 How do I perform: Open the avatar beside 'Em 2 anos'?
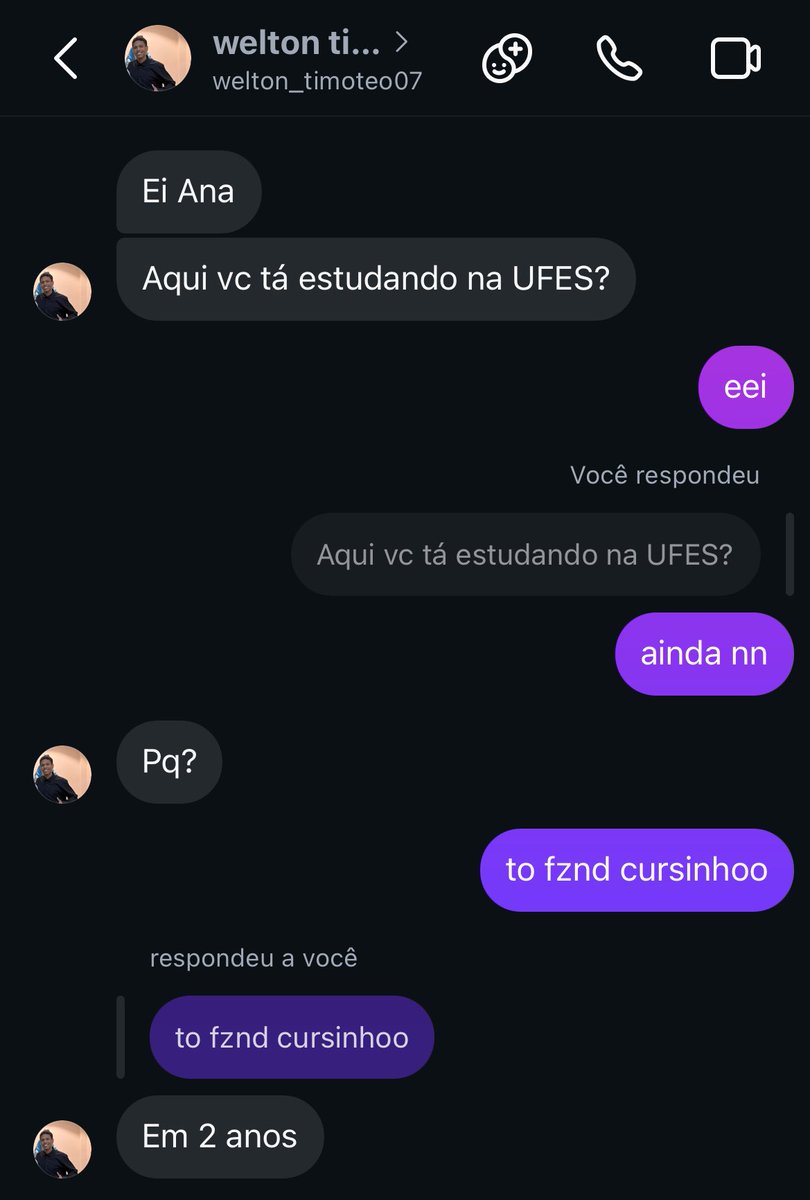pyautogui.click(x=63, y=1148)
